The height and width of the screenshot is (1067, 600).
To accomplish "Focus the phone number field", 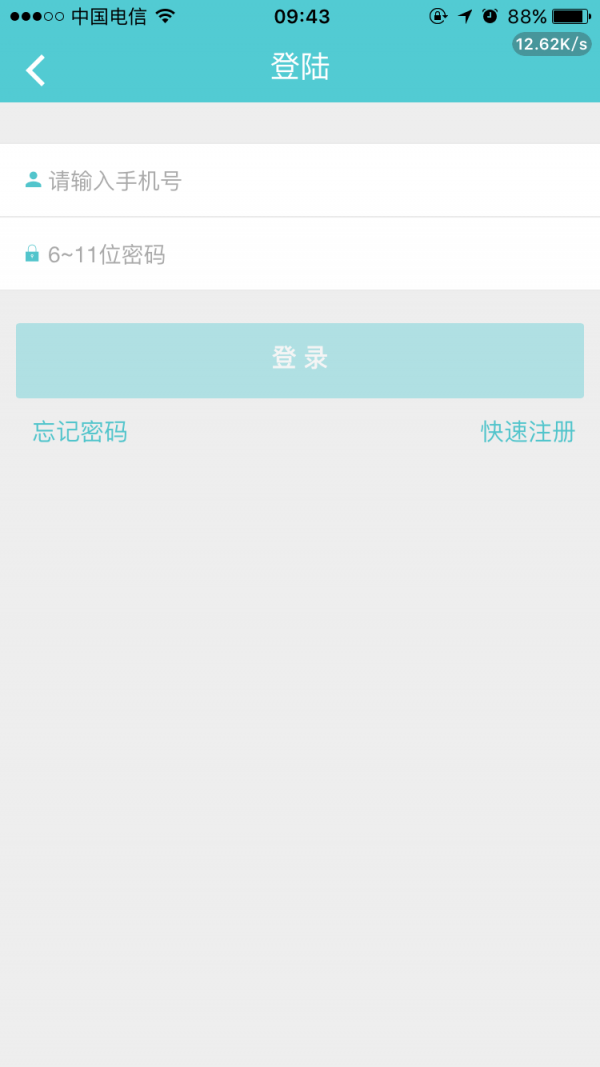I will [300, 181].
